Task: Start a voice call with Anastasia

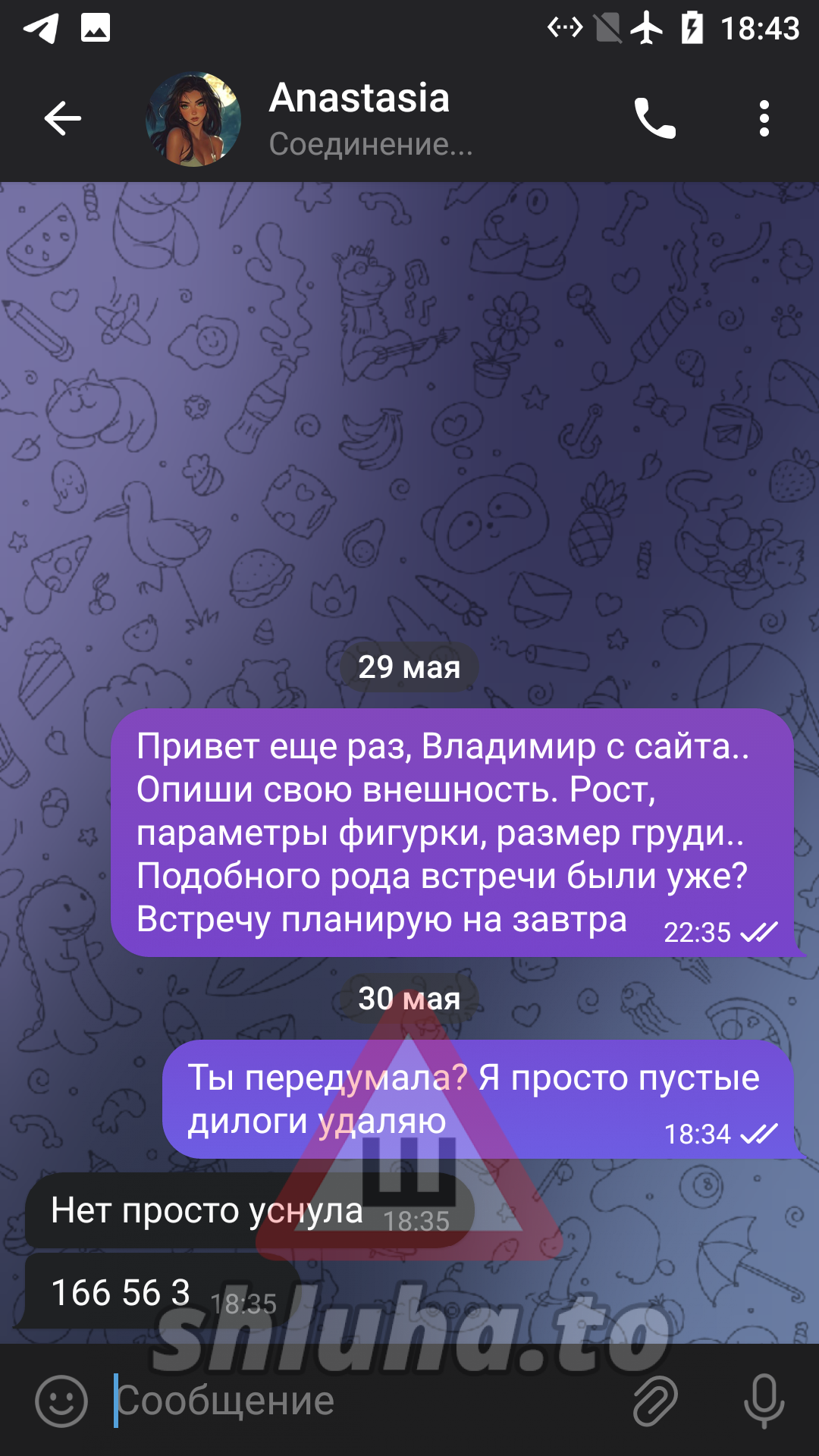Action: click(x=654, y=118)
